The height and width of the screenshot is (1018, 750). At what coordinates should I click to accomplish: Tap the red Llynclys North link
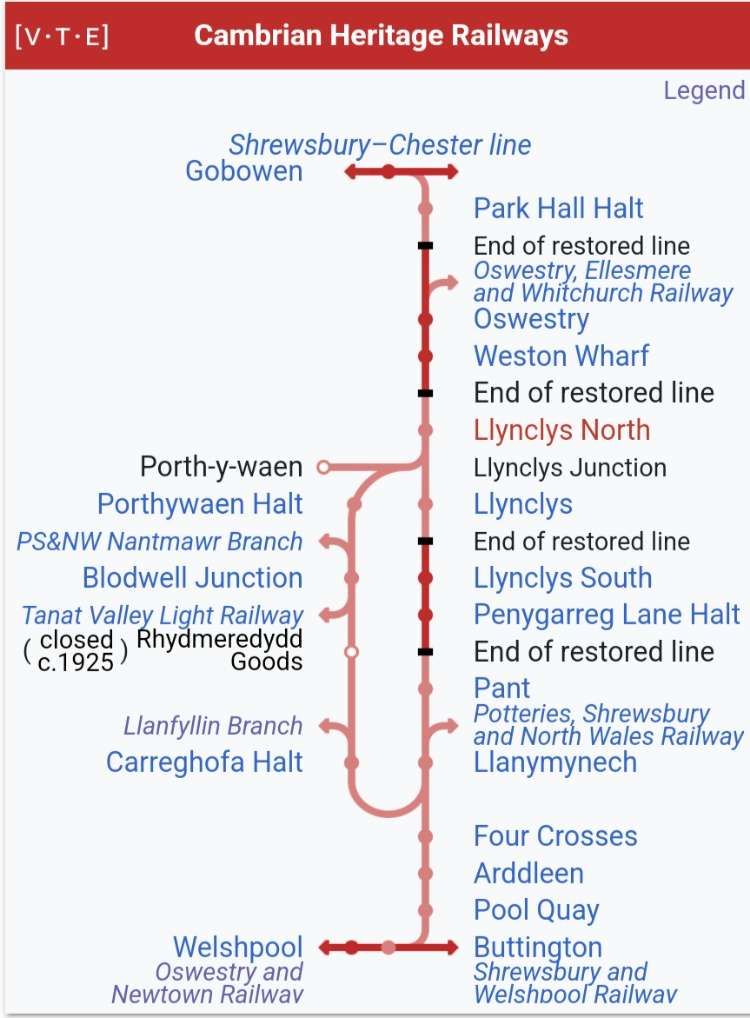click(x=561, y=430)
